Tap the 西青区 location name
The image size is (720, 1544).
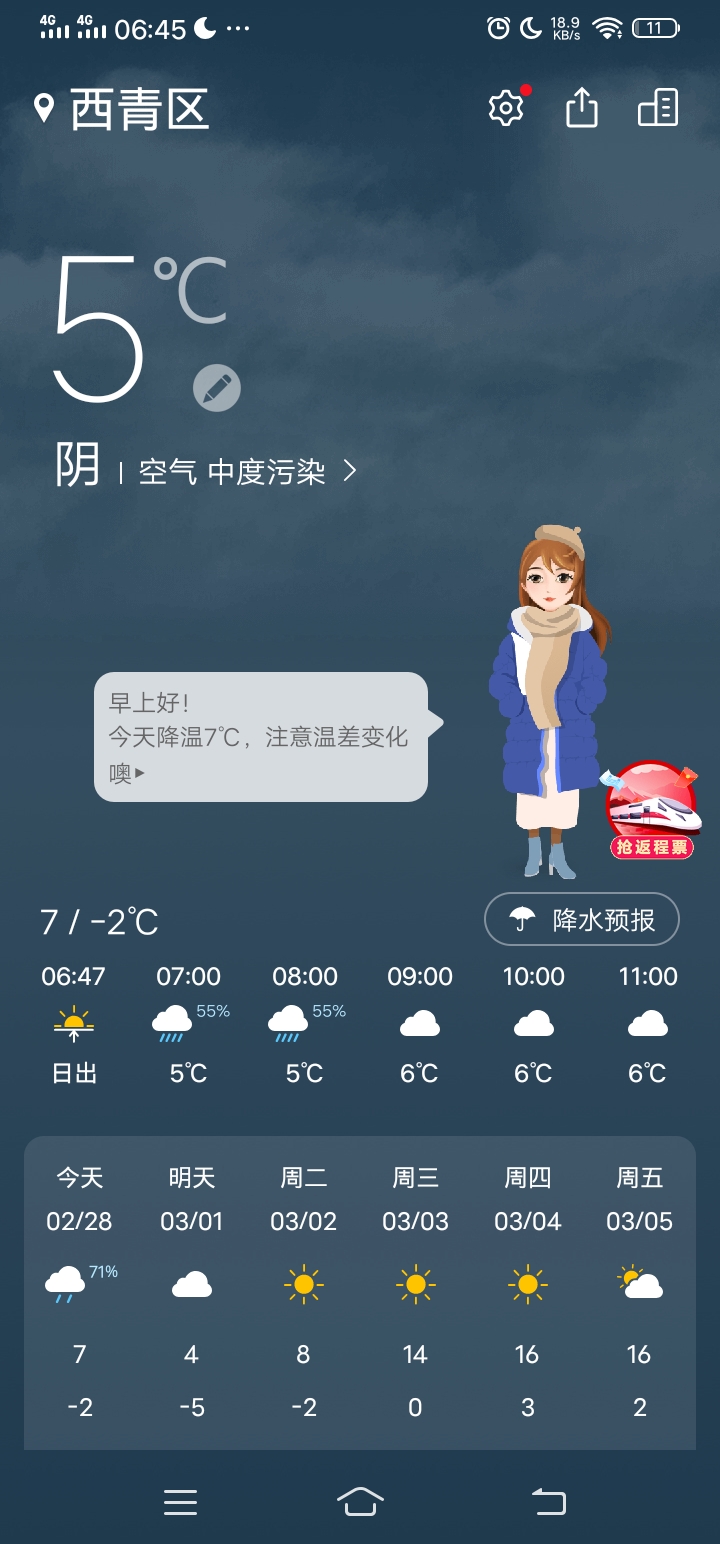[x=139, y=108]
